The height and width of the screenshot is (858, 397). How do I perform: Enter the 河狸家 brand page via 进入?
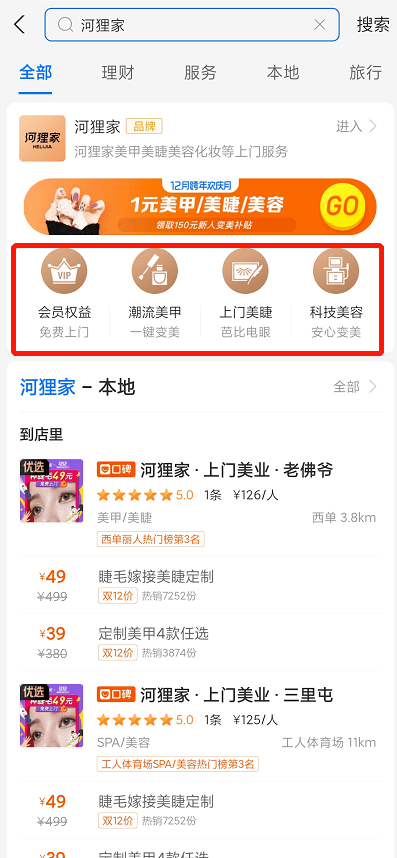click(x=357, y=126)
